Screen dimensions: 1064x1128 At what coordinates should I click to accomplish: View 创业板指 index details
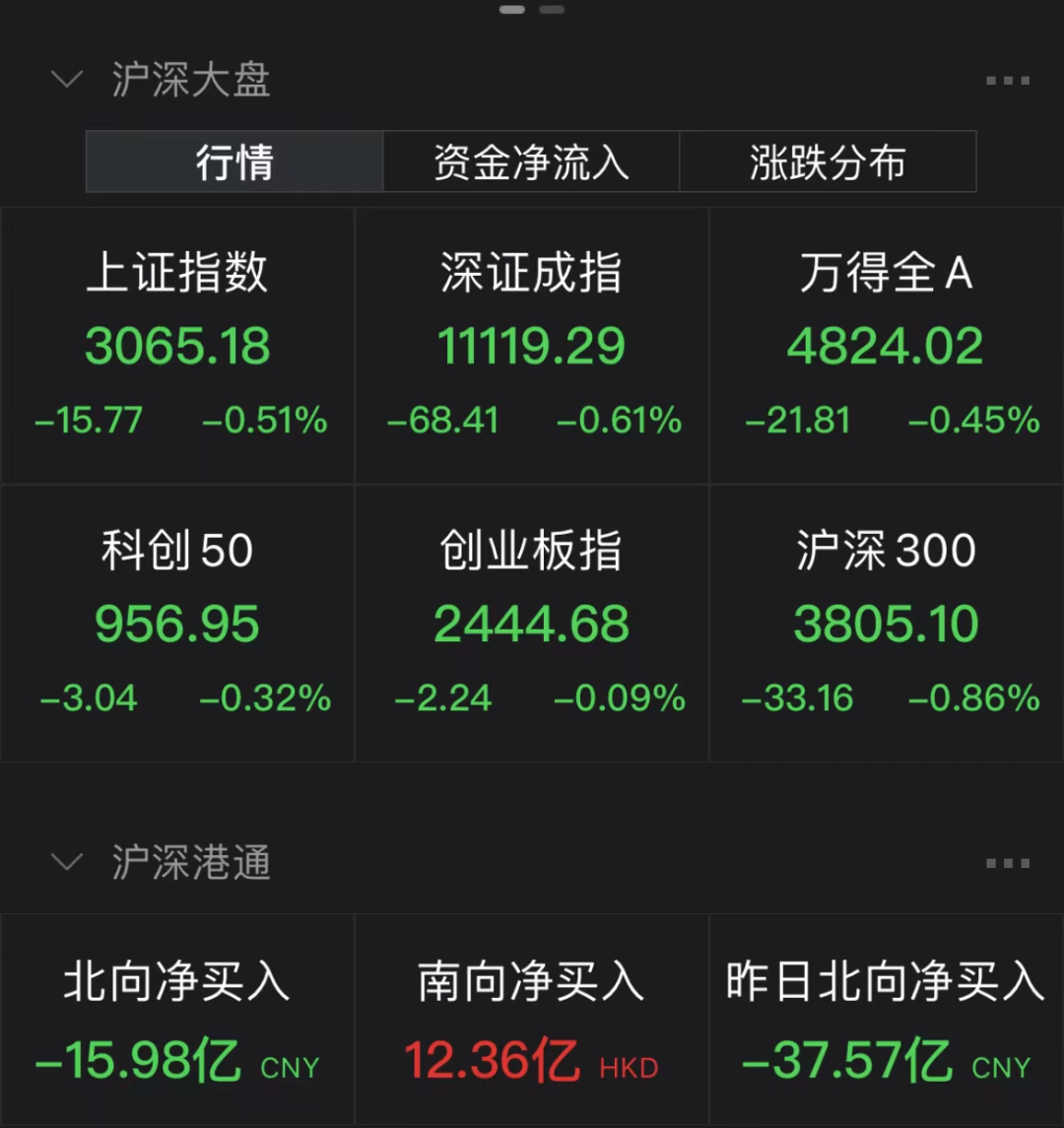532,623
